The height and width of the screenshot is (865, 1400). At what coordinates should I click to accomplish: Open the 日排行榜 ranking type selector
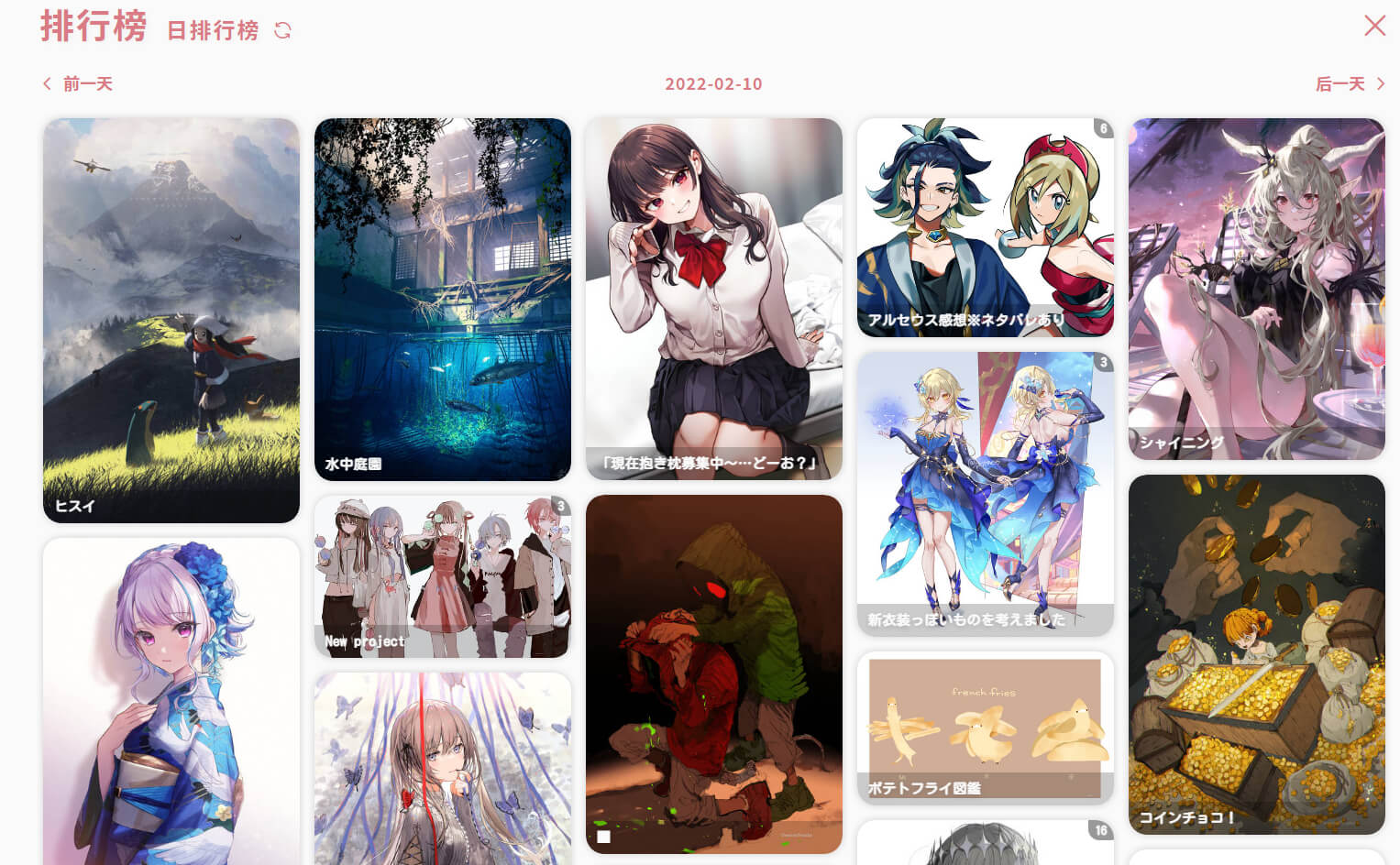click(x=213, y=30)
